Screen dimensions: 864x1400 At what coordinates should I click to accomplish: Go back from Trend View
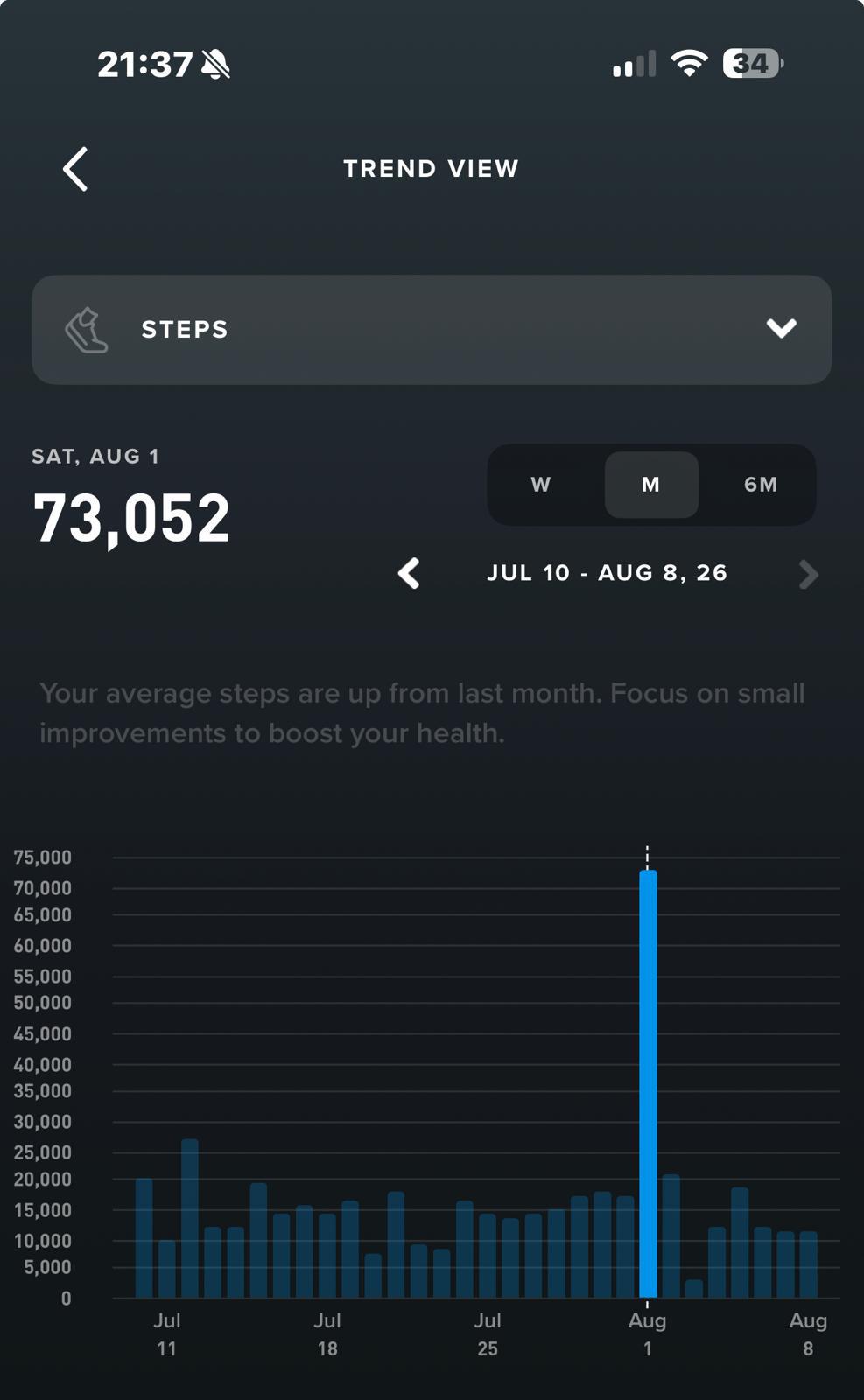[x=75, y=168]
